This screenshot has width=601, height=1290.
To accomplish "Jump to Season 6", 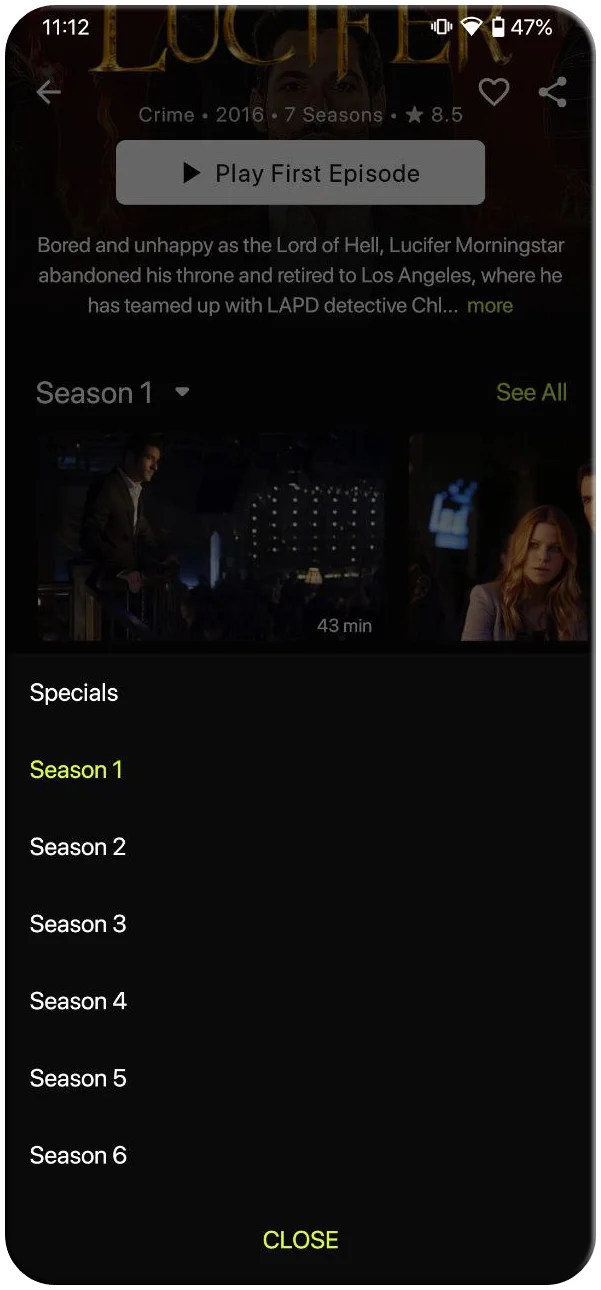I will click(x=78, y=1155).
